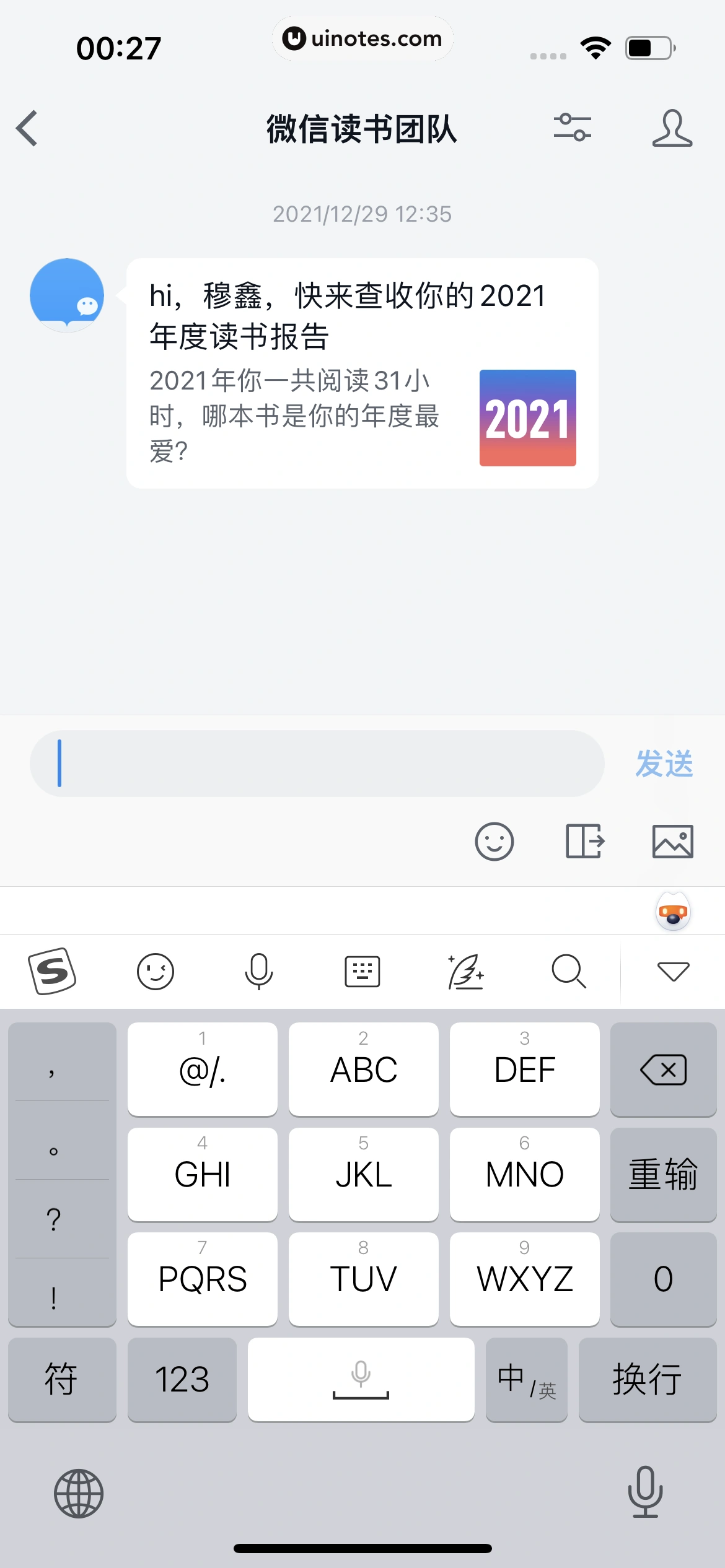
Task: Collapse the keyboard with the down arrow
Action: (673, 970)
